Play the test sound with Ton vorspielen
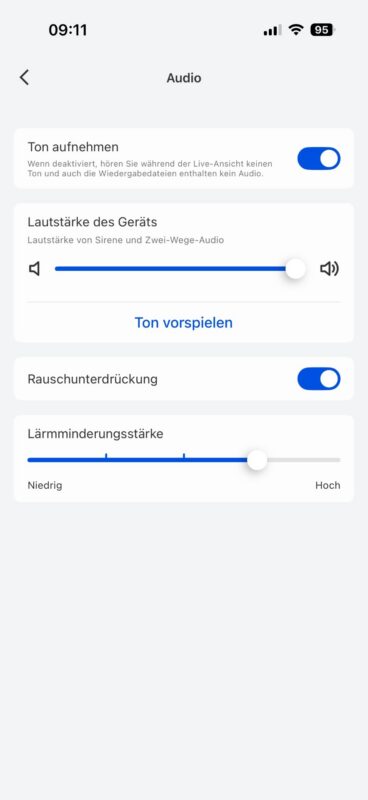This screenshot has width=368, height=800. click(184, 322)
